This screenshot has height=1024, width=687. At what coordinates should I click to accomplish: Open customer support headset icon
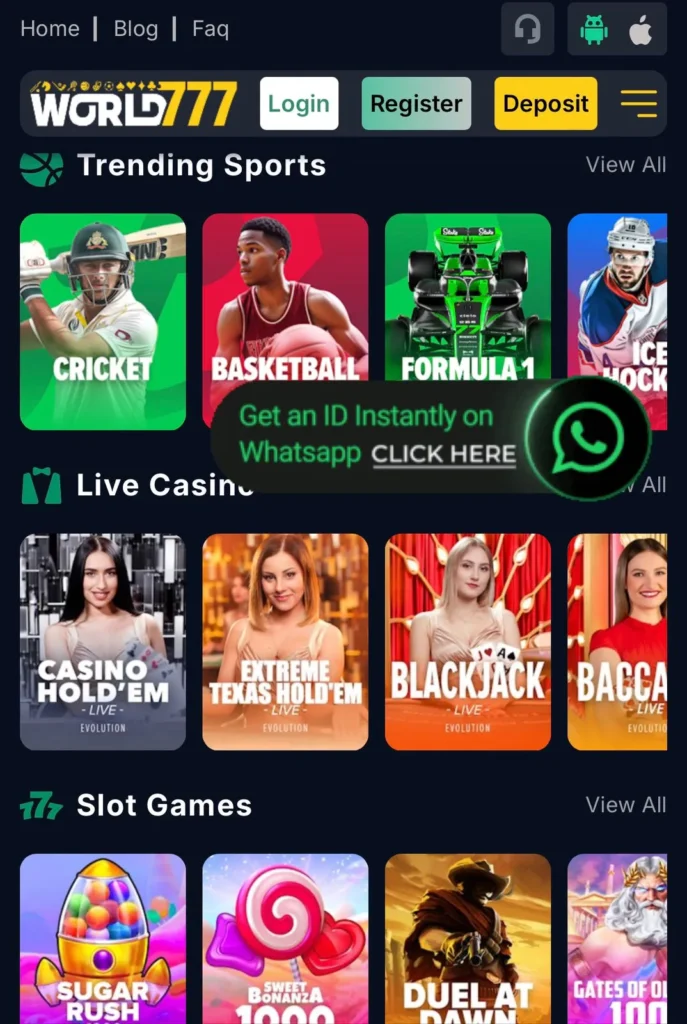527,30
